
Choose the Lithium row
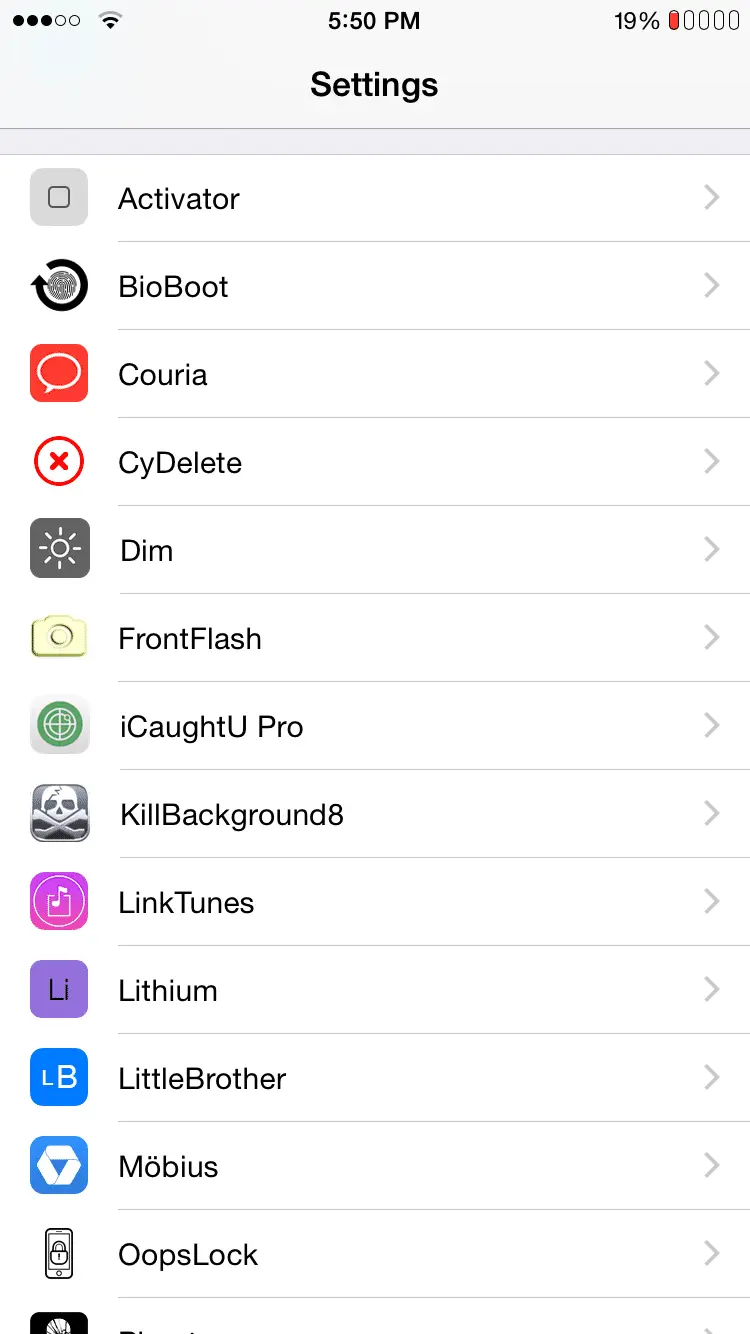pyautogui.click(x=375, y=991)
